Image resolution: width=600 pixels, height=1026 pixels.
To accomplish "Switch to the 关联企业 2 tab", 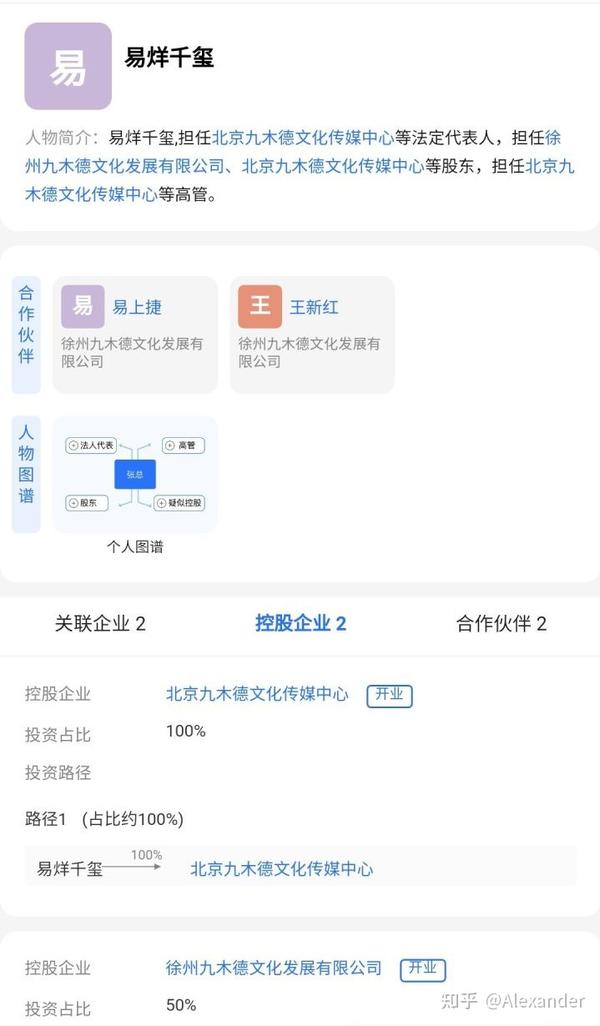I will click(100, 624).
